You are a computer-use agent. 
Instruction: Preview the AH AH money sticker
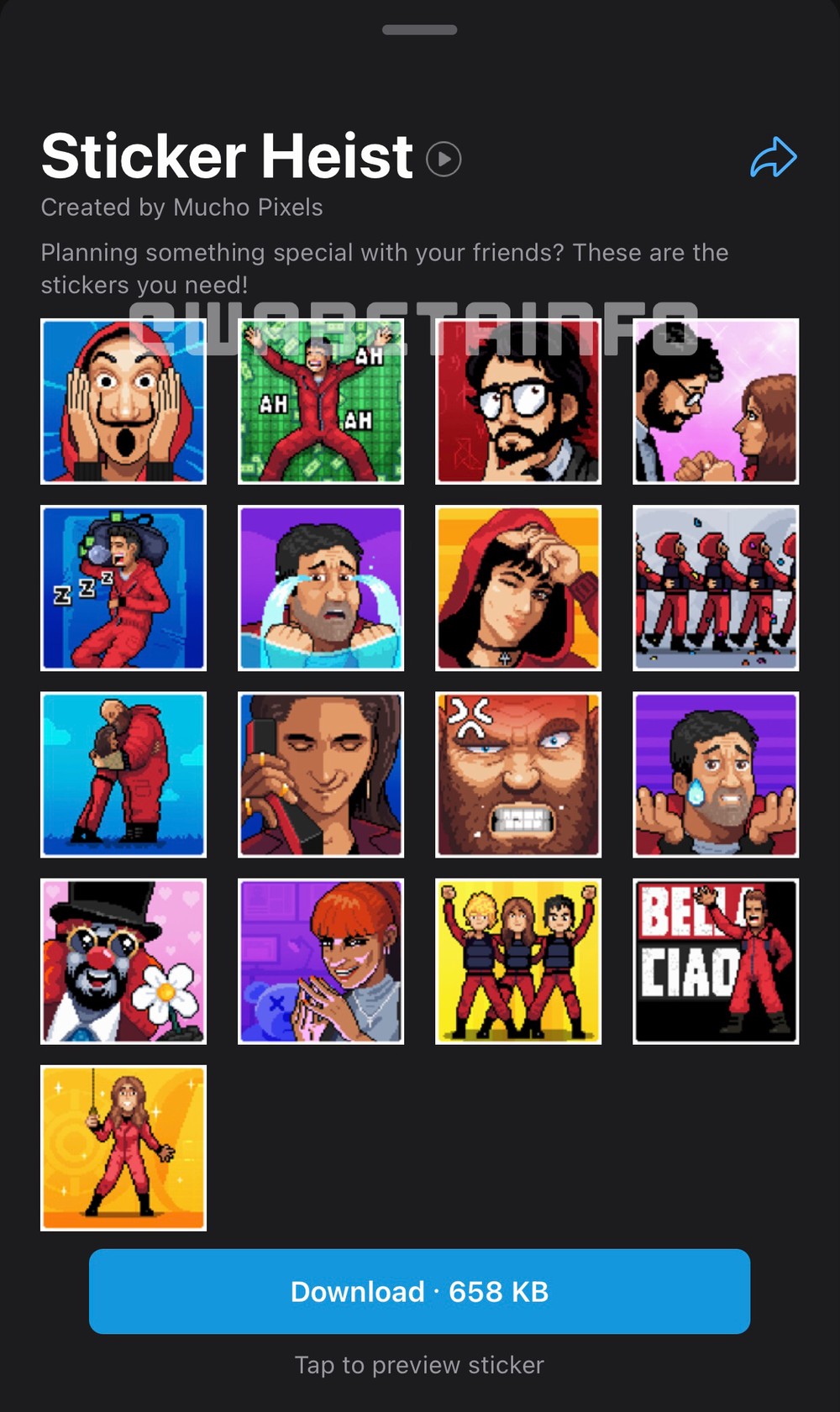click(x=321, y=402)
